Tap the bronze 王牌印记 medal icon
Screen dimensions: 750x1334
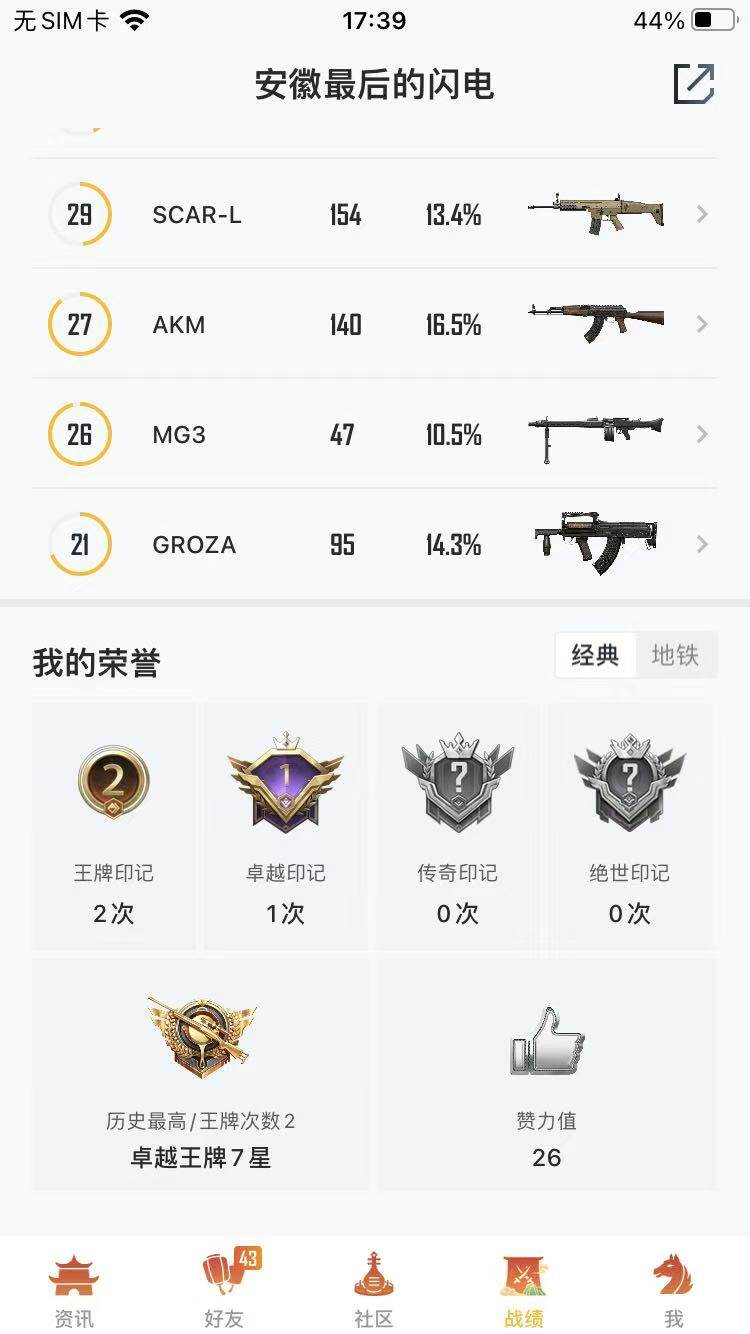[x=113, y=780]
